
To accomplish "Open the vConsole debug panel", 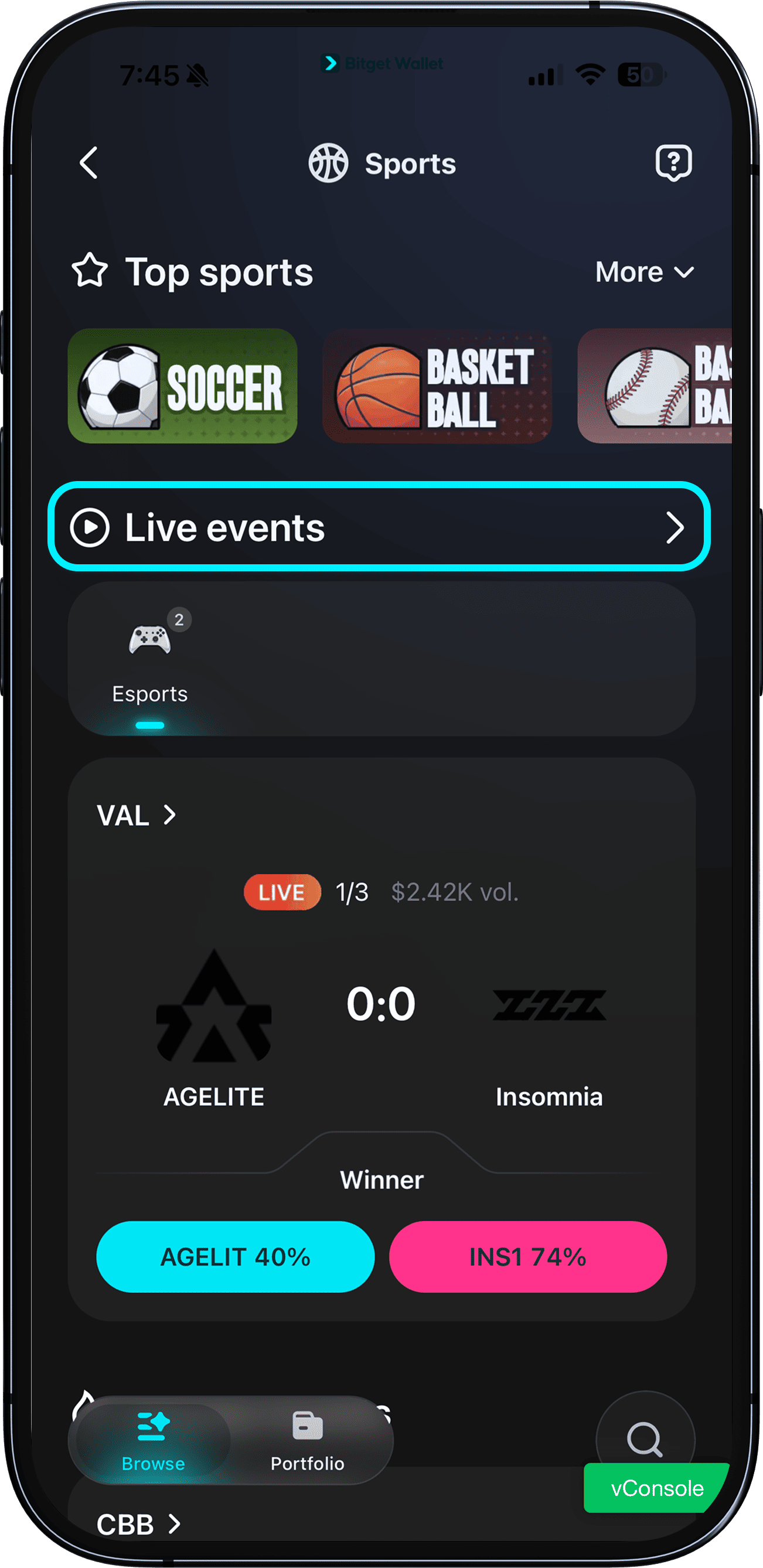I will pos(656,1488).
